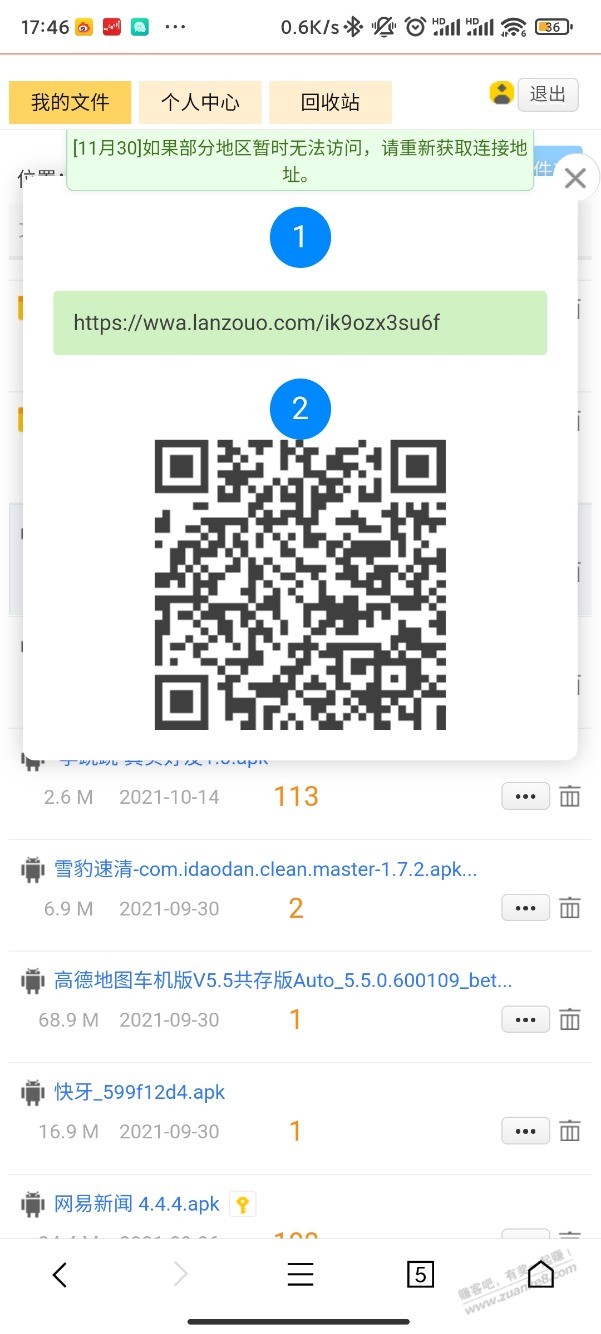The image size is (601, 1334).
Task: Go to the browser home page
Action: point(541,1274)
